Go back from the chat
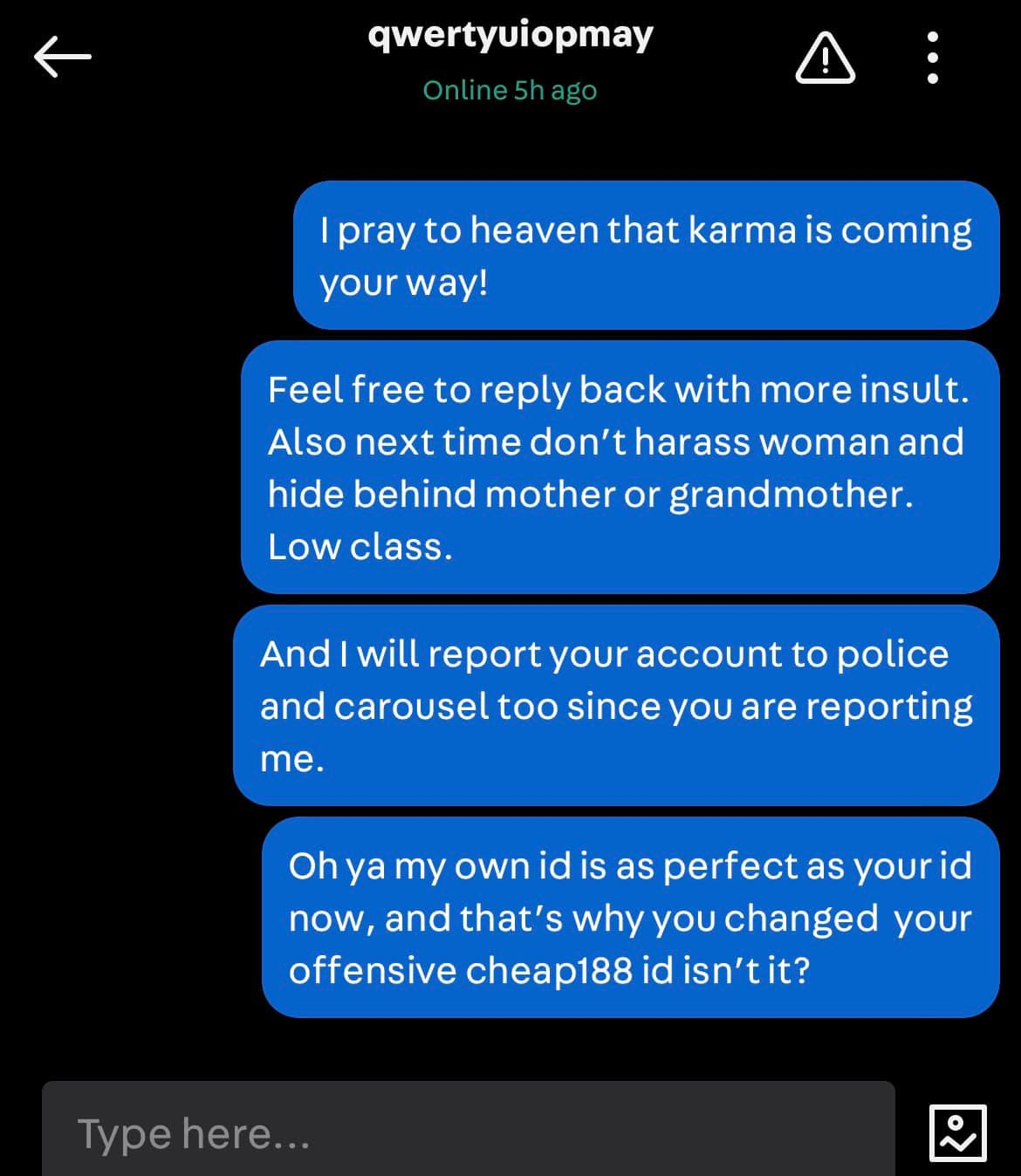 pyautogui.click(x=63, y=58)
